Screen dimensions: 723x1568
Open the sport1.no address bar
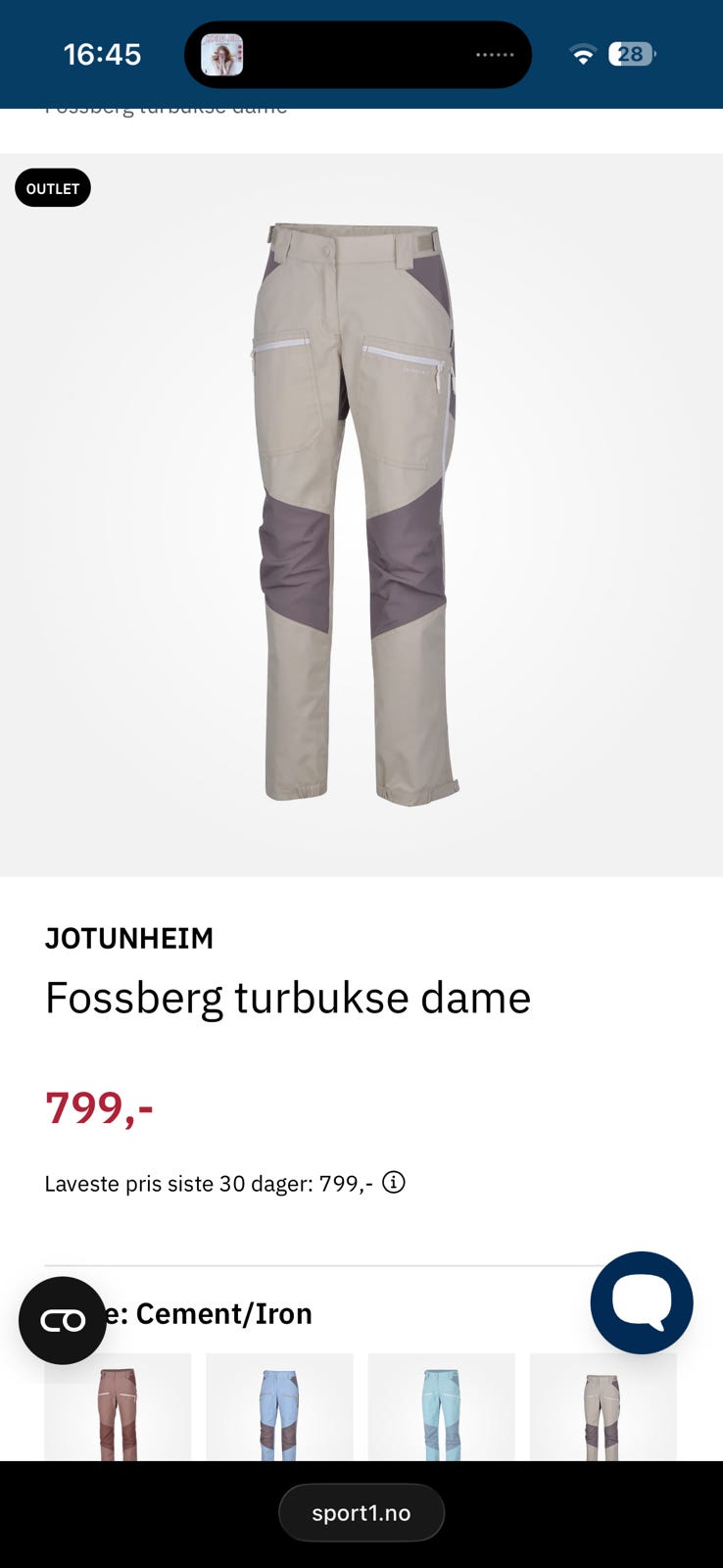click(361, 1512)
